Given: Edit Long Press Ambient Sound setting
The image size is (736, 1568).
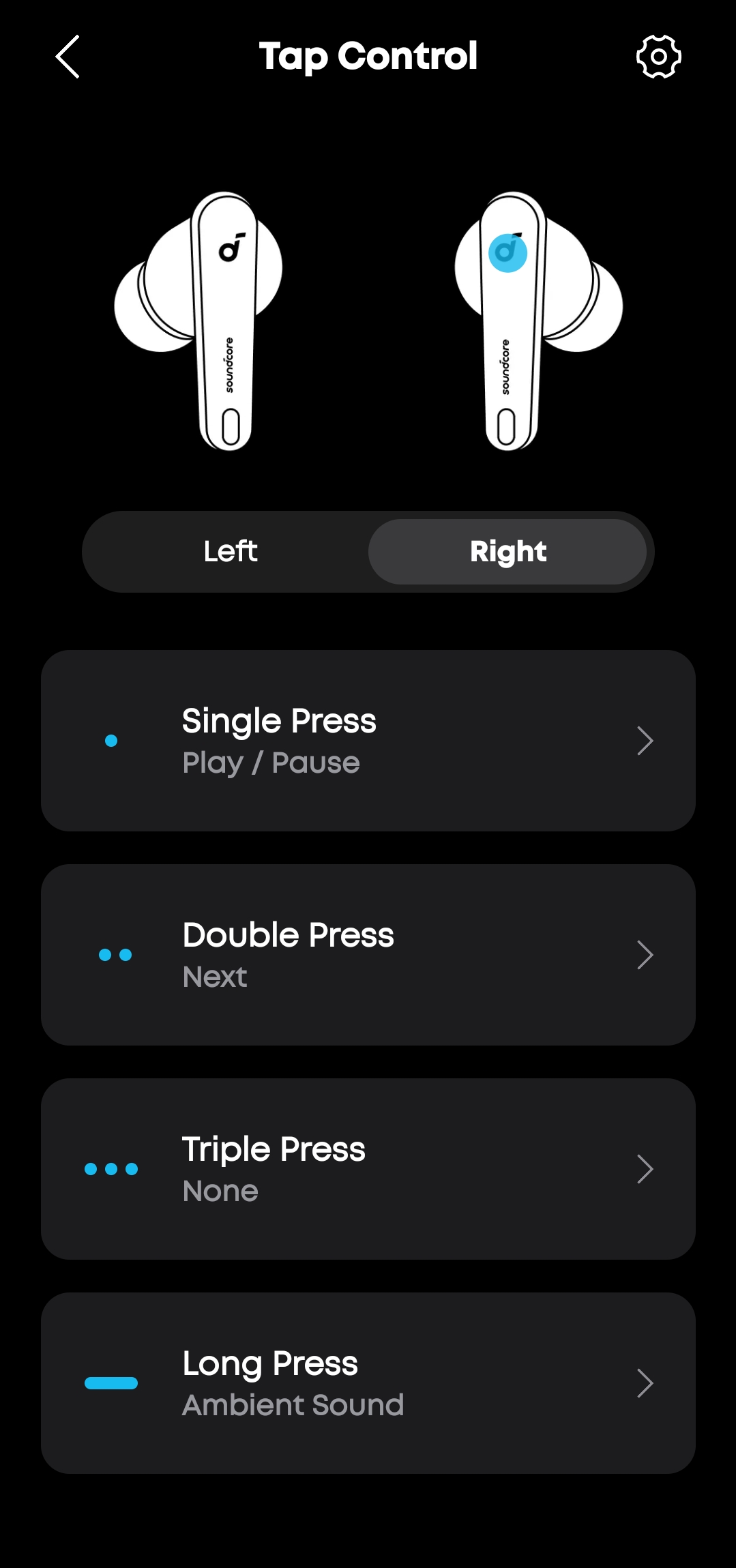Looking at the screenshot, I should pyautogui.click(x=368, y=1383).
